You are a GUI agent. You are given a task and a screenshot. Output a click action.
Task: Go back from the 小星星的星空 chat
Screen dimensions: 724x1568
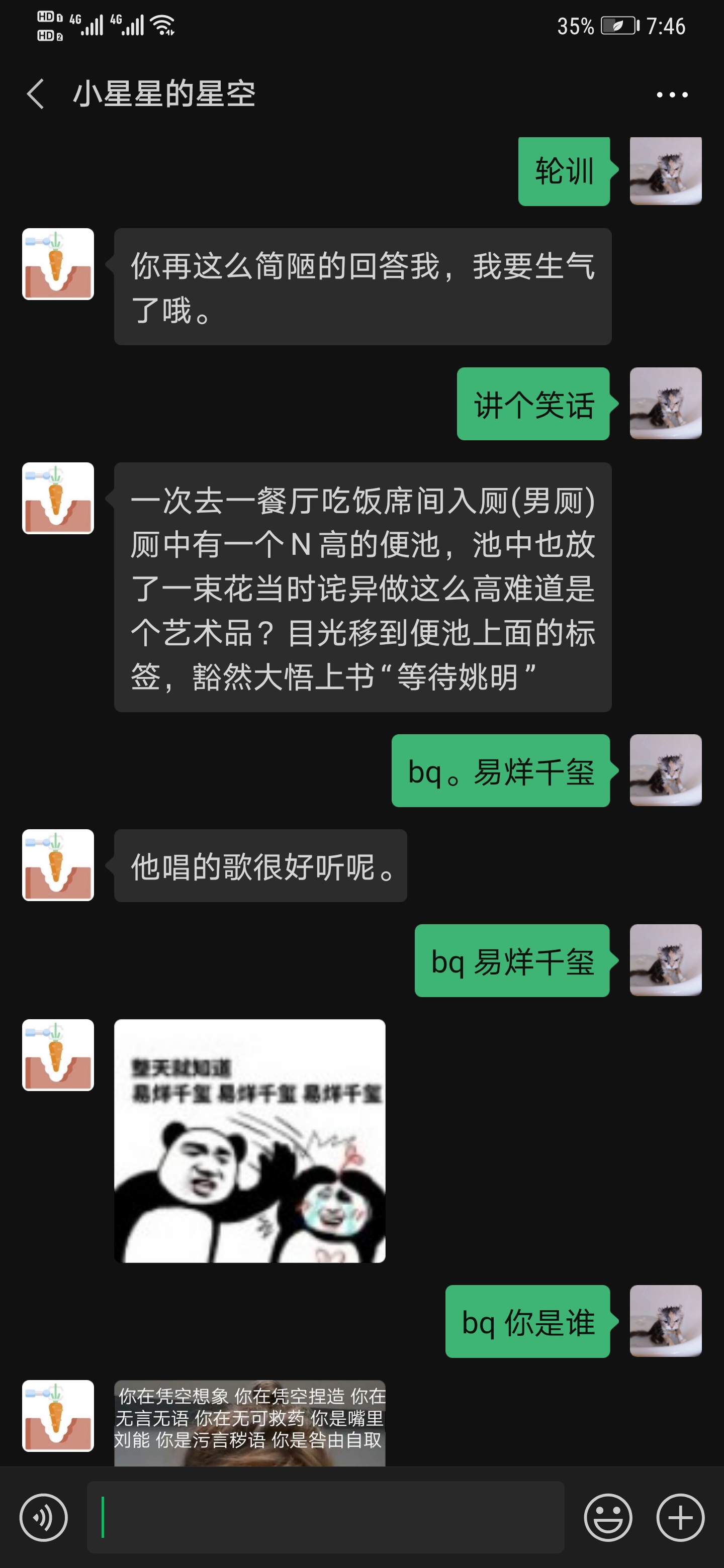coord(36,94)
